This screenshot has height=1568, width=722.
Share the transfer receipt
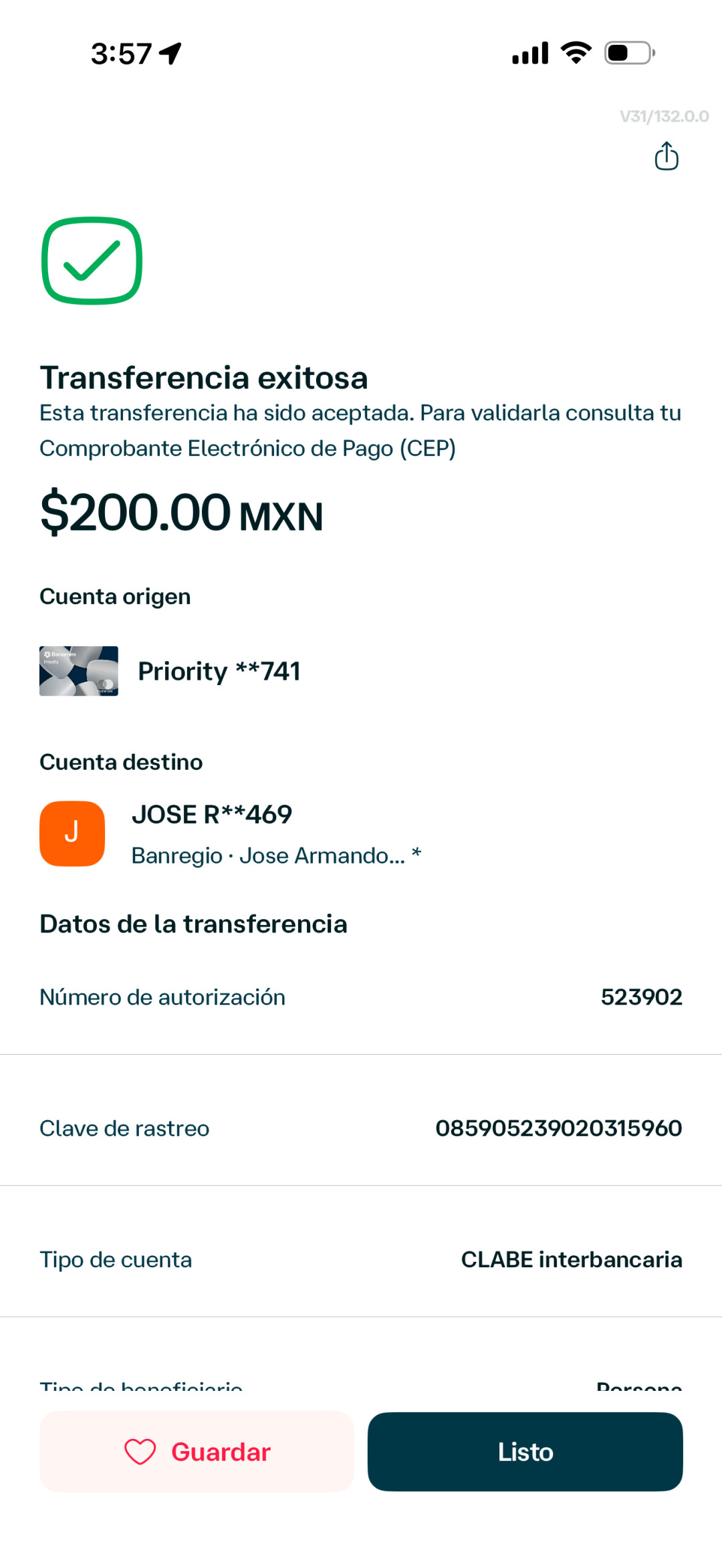[667, 156]
